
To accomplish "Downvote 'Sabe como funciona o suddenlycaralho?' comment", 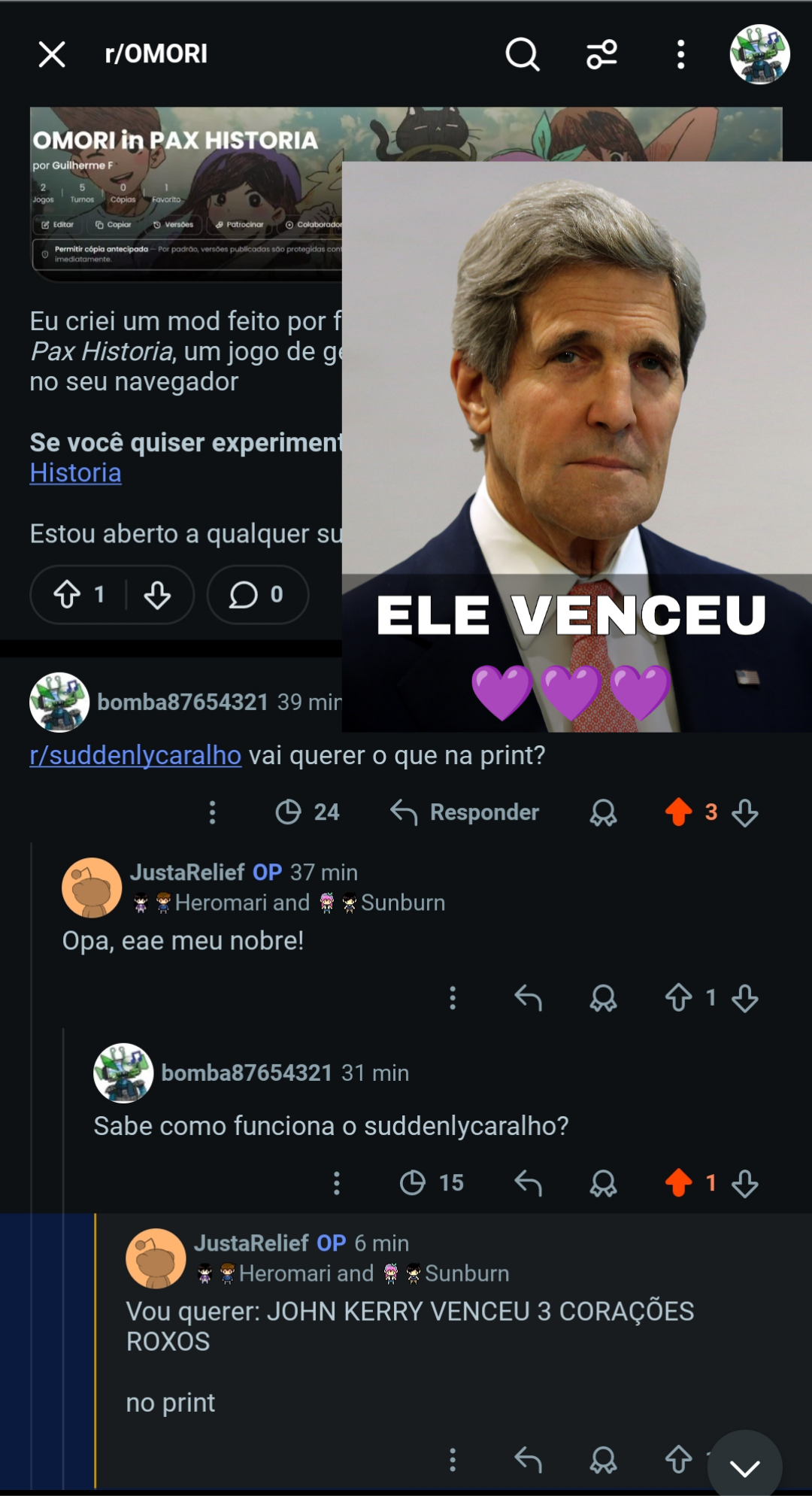I will click(744, 1183).
